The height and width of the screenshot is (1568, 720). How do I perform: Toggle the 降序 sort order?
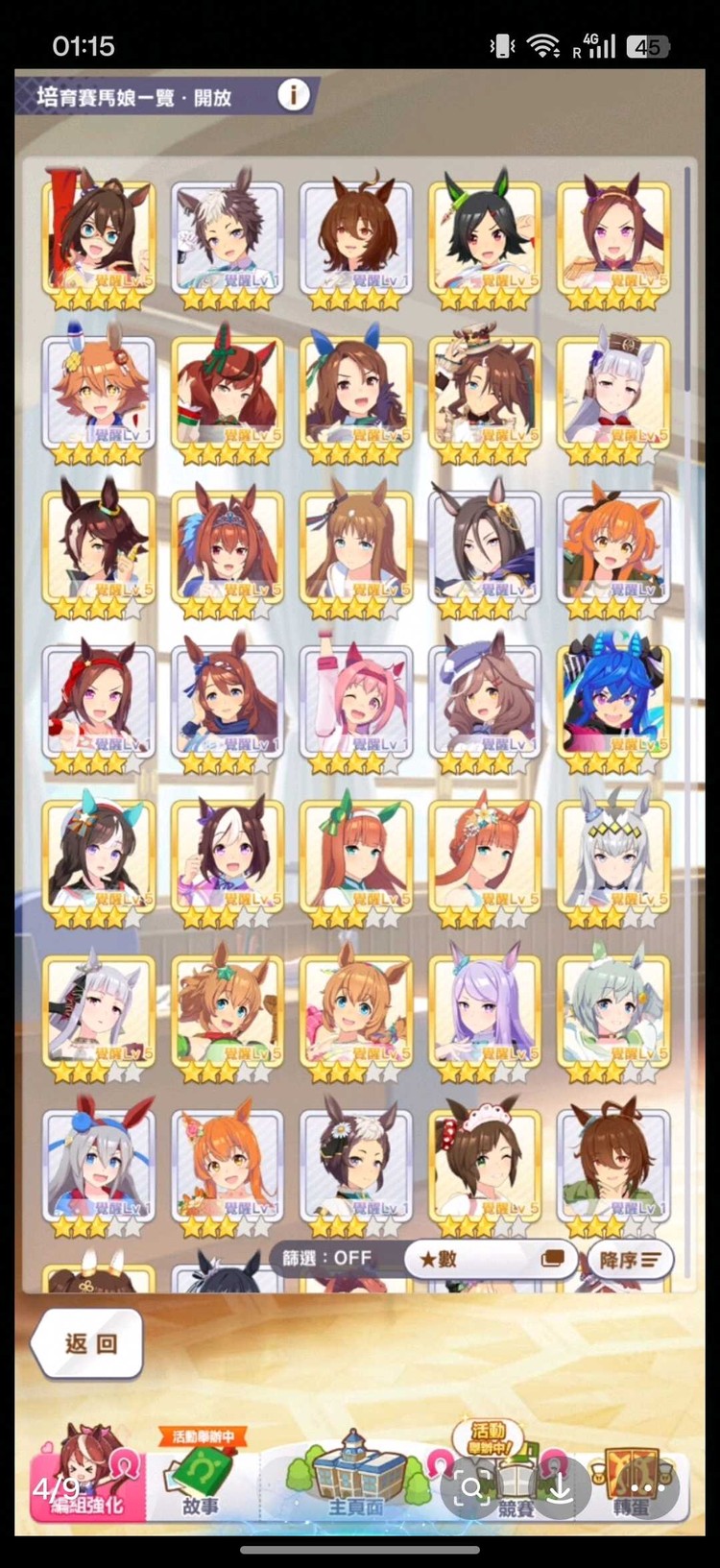pyautogui.click(x=630, y=1259)
